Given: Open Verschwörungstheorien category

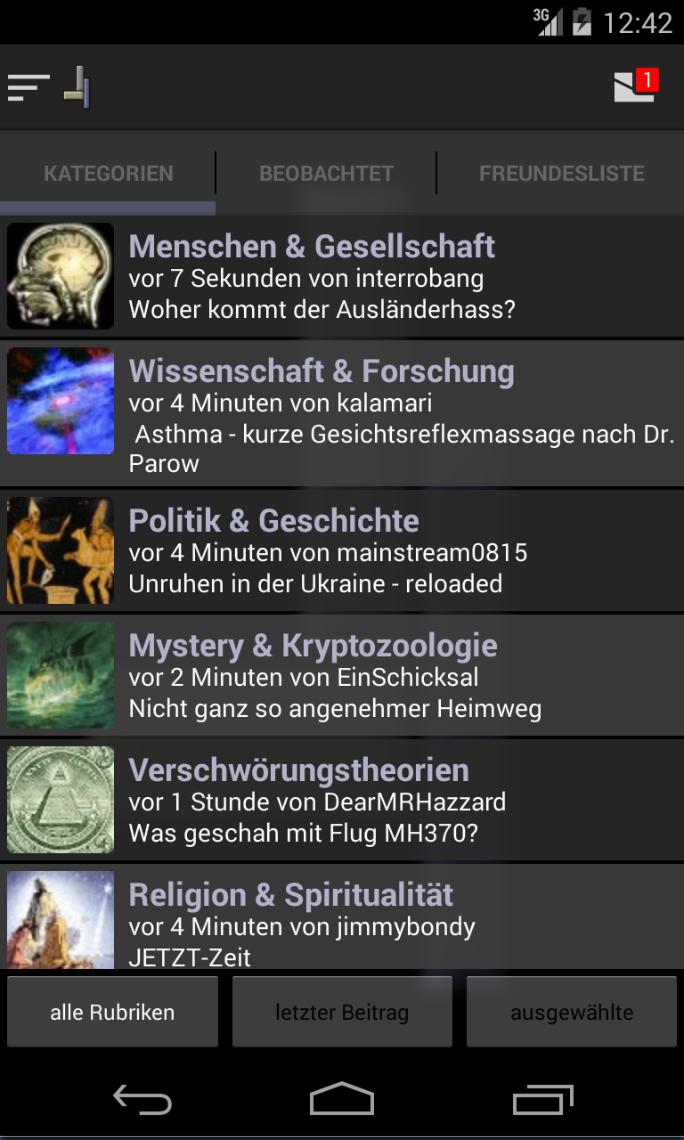Looking at the screenshot, I should point(340,800).
